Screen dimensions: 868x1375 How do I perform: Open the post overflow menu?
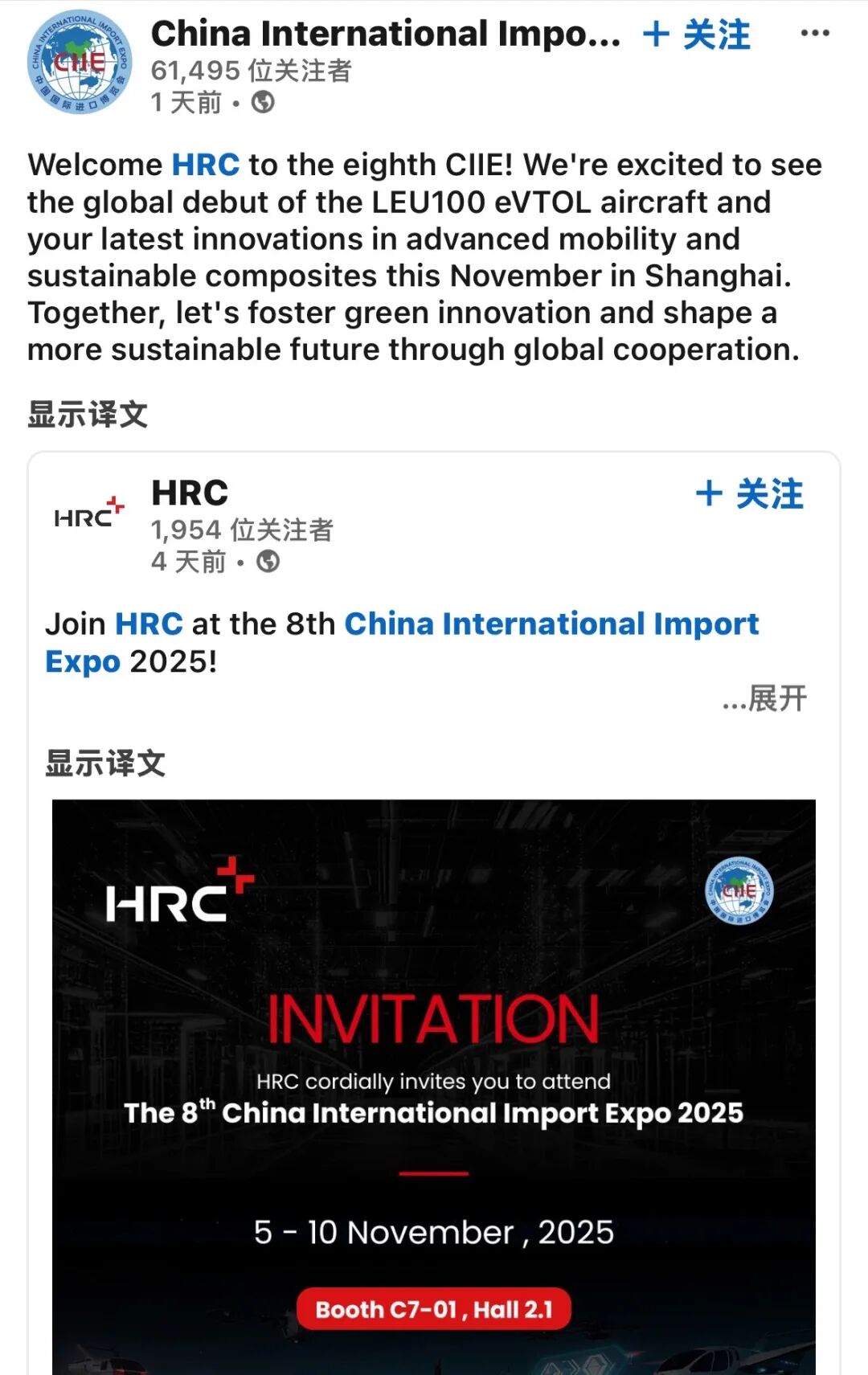[x=814, y=34]
